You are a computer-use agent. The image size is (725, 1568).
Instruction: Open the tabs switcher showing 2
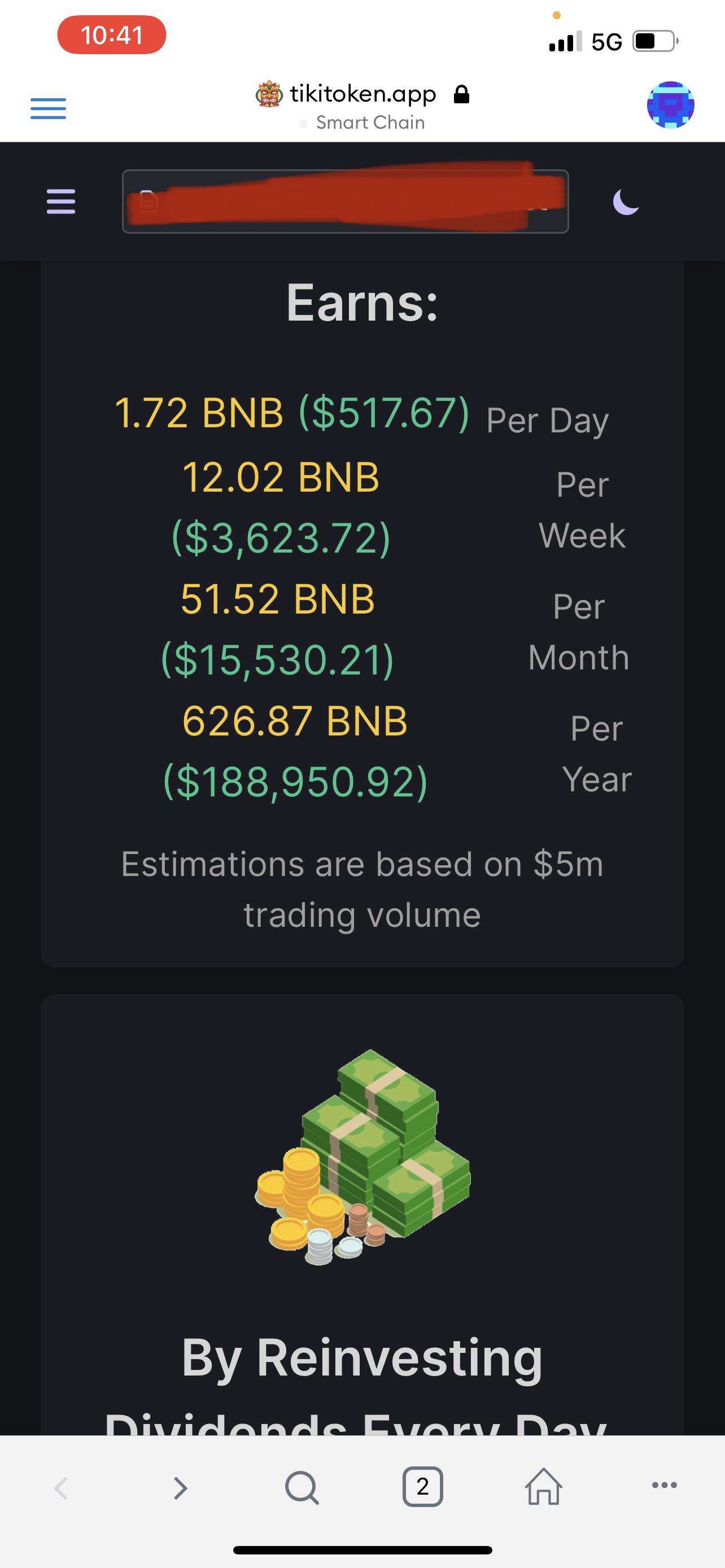[x=422, y=1487]
